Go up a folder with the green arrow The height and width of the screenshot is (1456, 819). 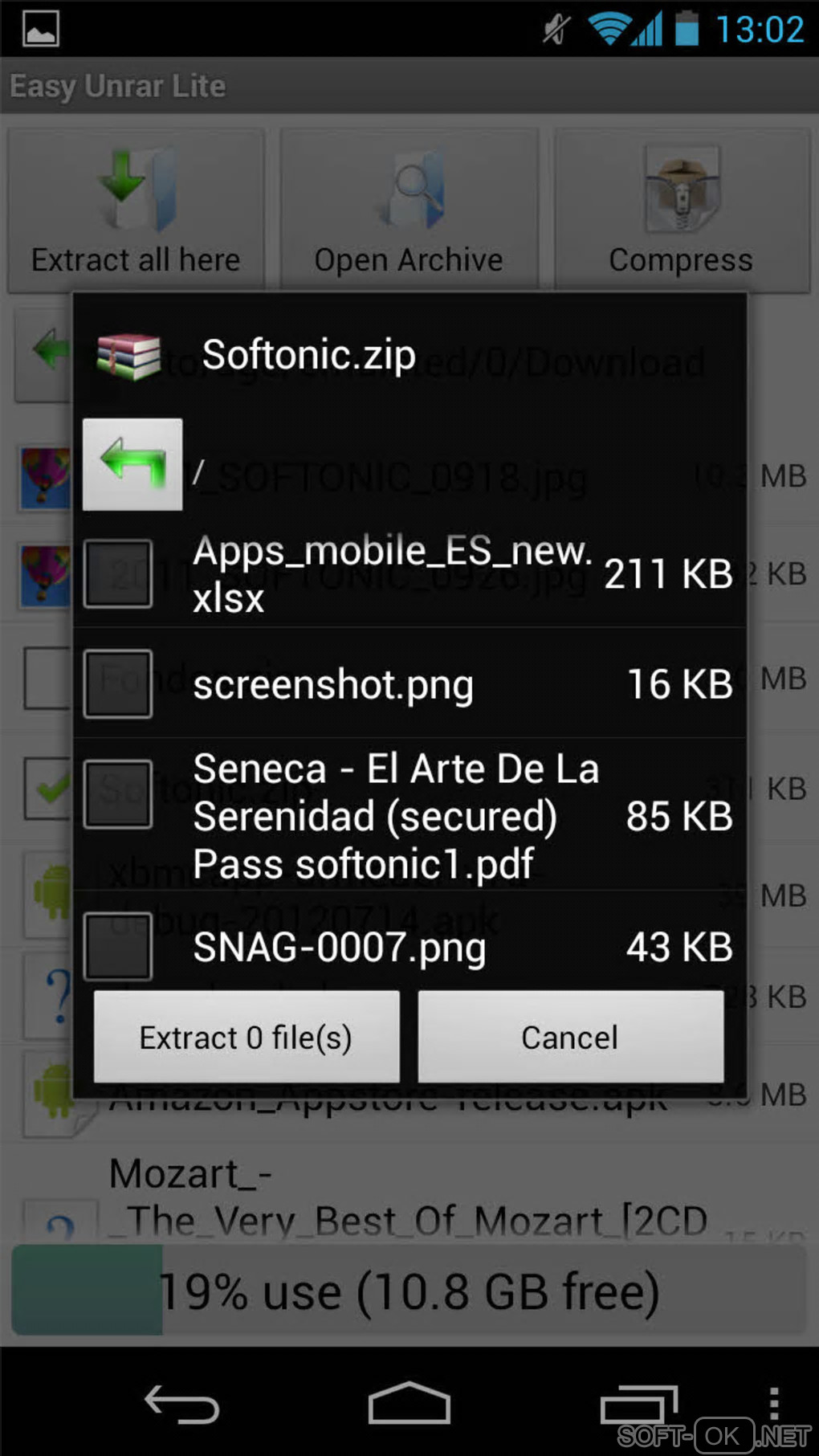tap(132, 463)
